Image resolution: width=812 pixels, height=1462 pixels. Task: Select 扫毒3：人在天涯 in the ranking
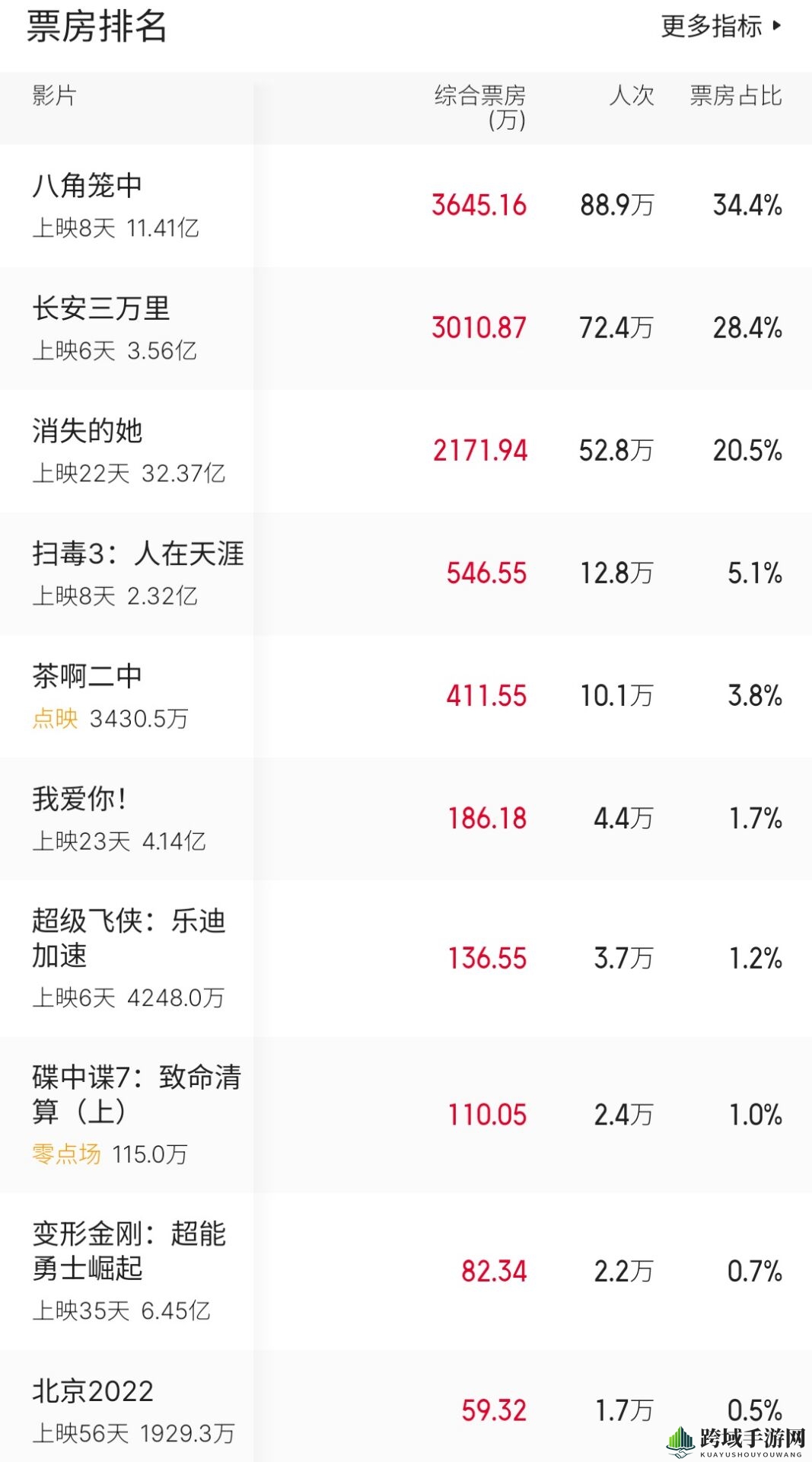click(406, 574)
